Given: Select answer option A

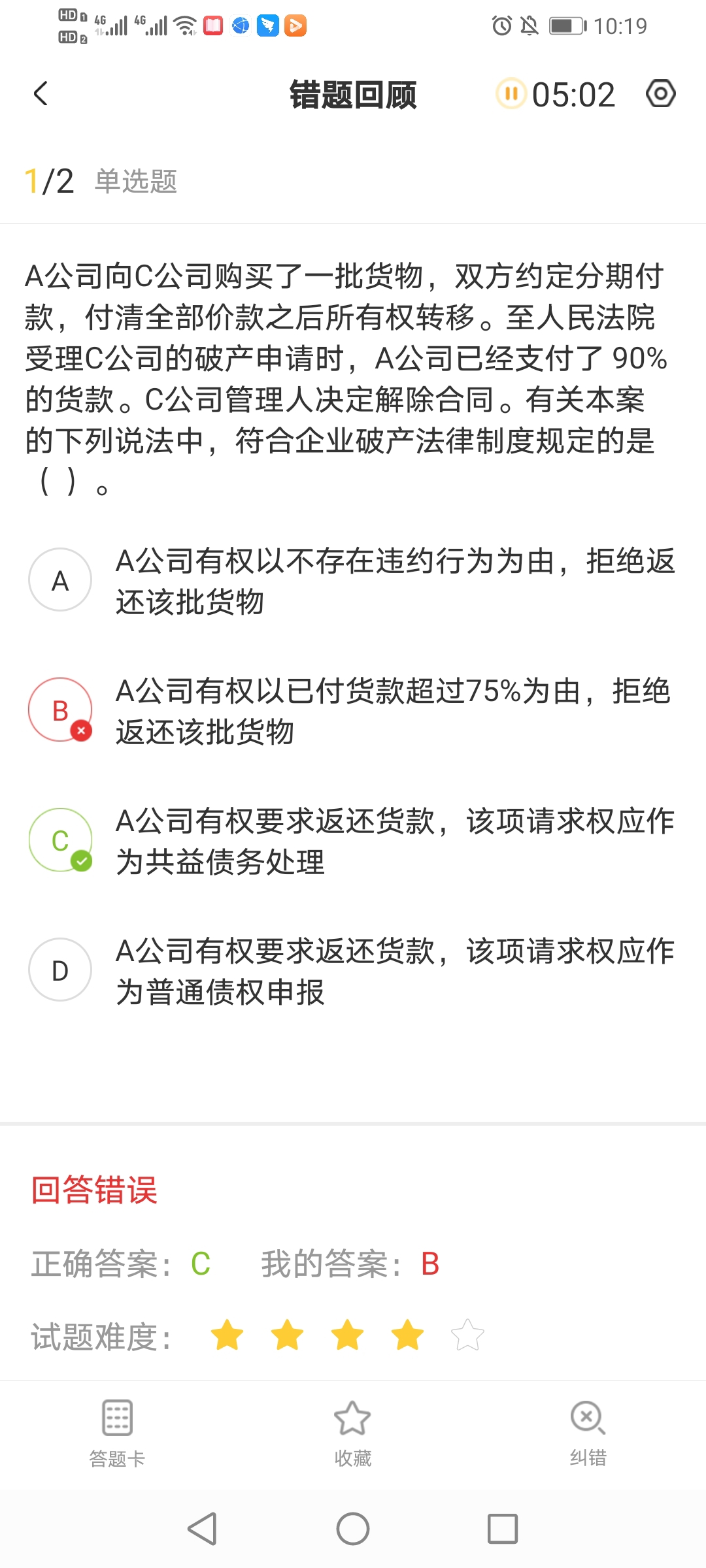Looking at the screenshot, I should click(x=60, y=580).
